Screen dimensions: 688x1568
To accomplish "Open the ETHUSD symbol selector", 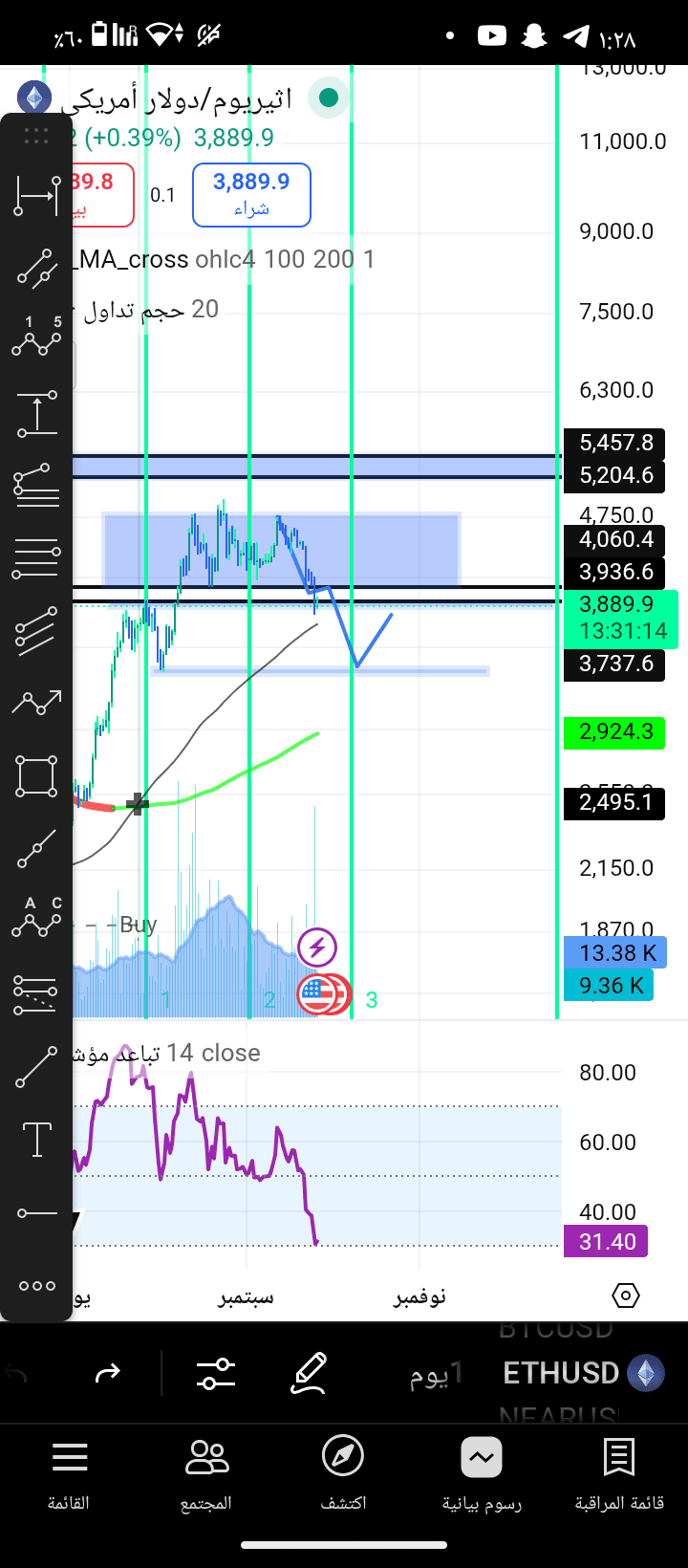I will [x=583, y=1373].
